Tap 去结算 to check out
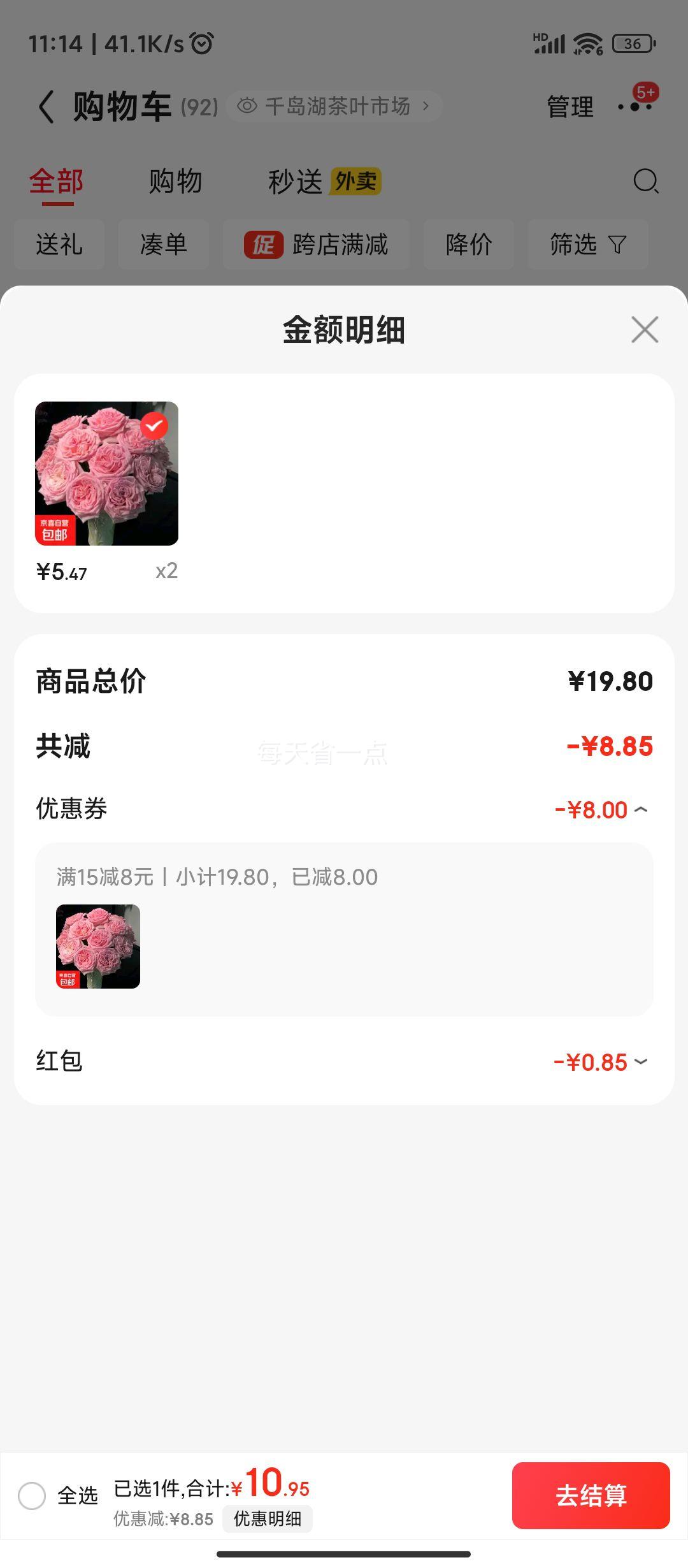The height and width of the screenshot is (1568, 688). pos(591,1495)
